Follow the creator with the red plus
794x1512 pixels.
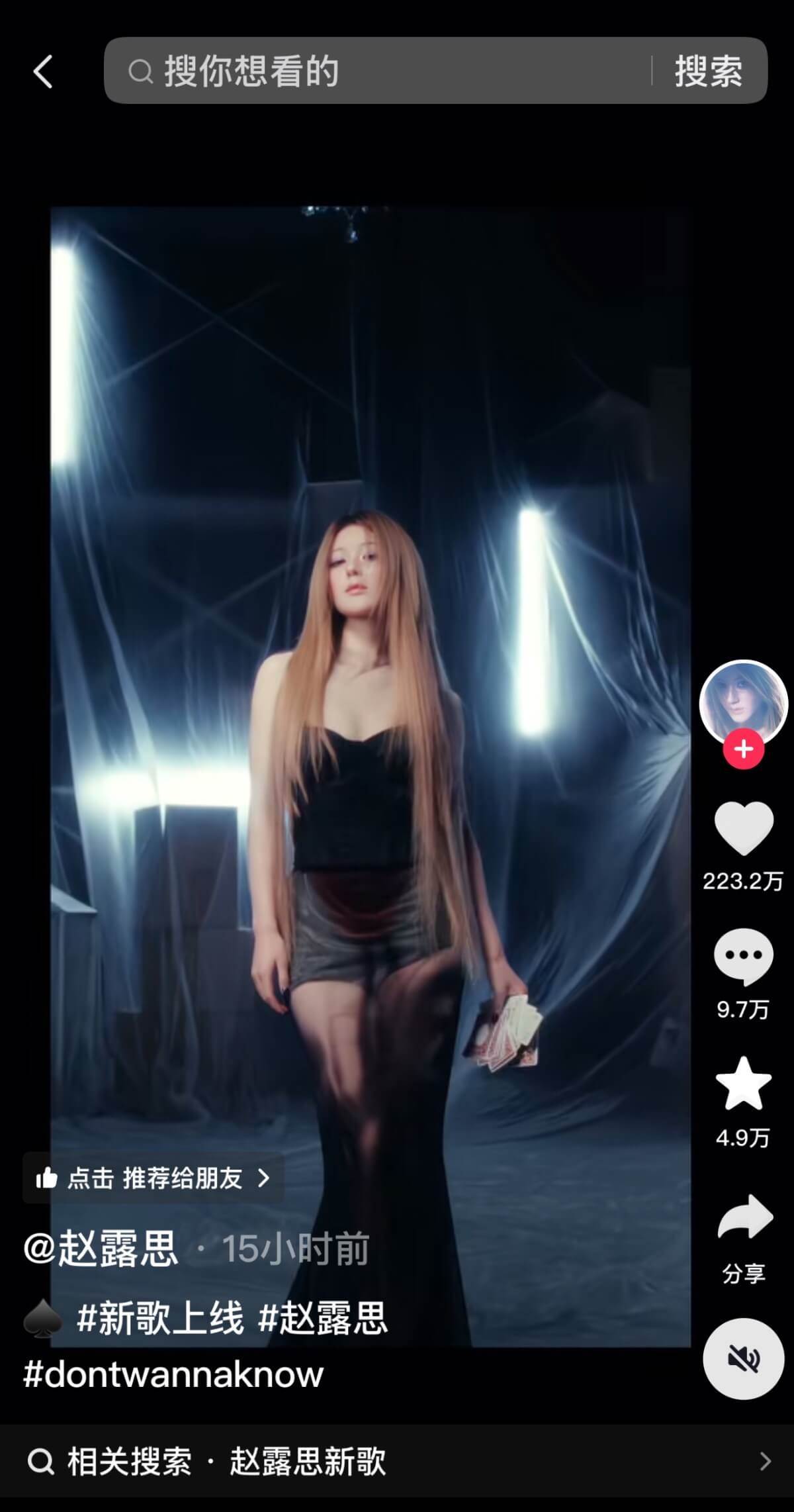tap(744, 749)
